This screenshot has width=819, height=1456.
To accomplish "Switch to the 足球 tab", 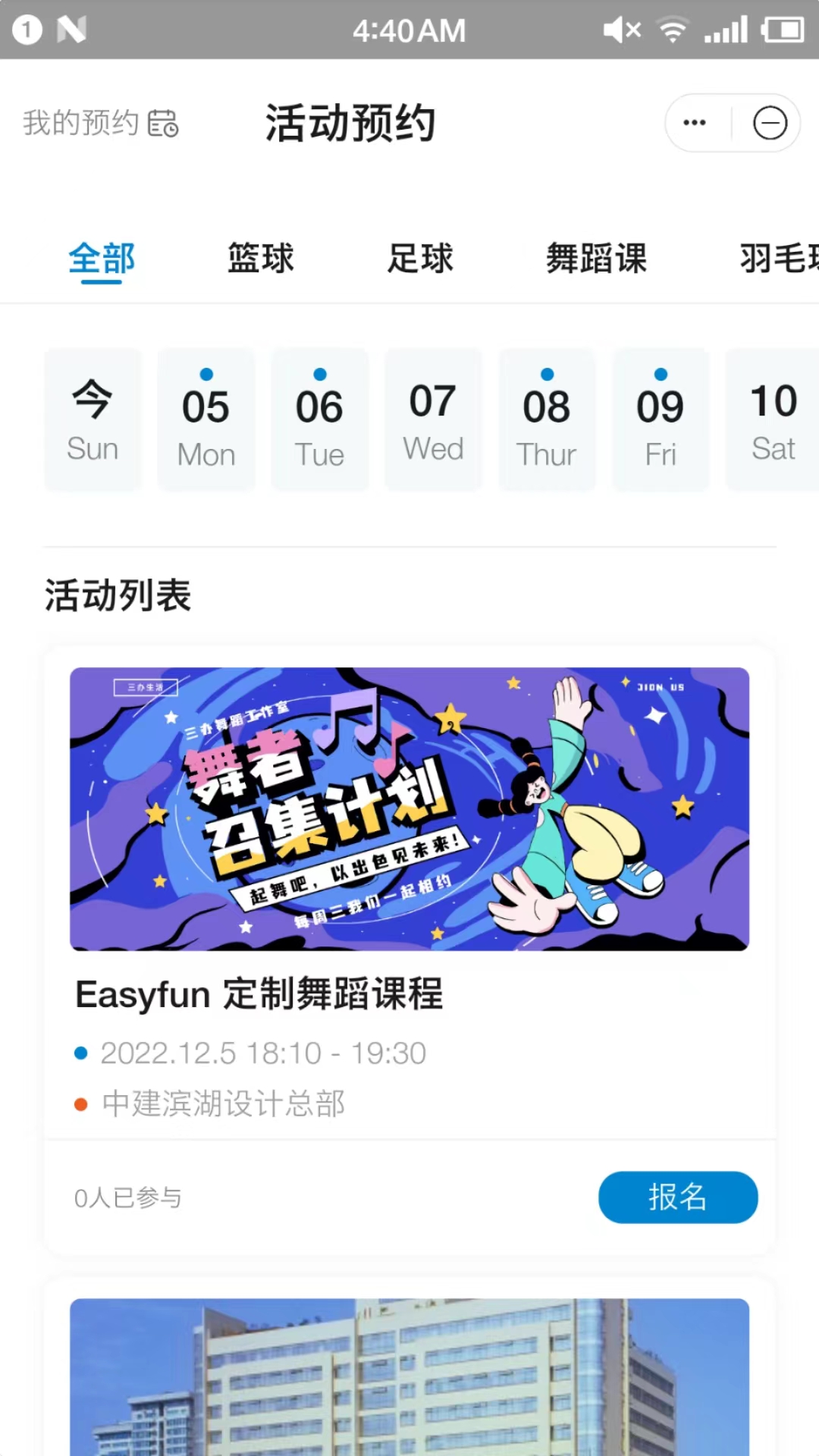I will [x=420, y=259].
